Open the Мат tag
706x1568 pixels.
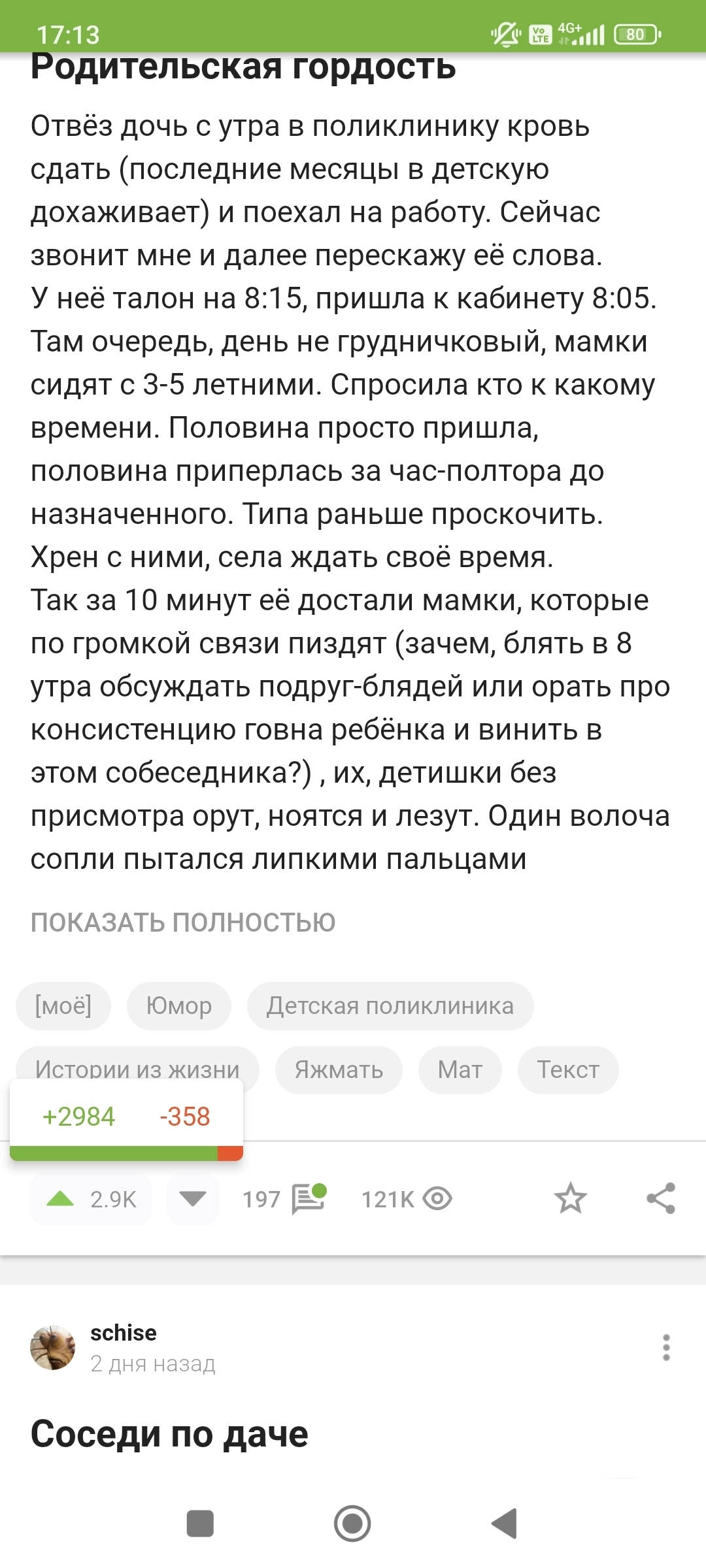[x=460, y=1070]
